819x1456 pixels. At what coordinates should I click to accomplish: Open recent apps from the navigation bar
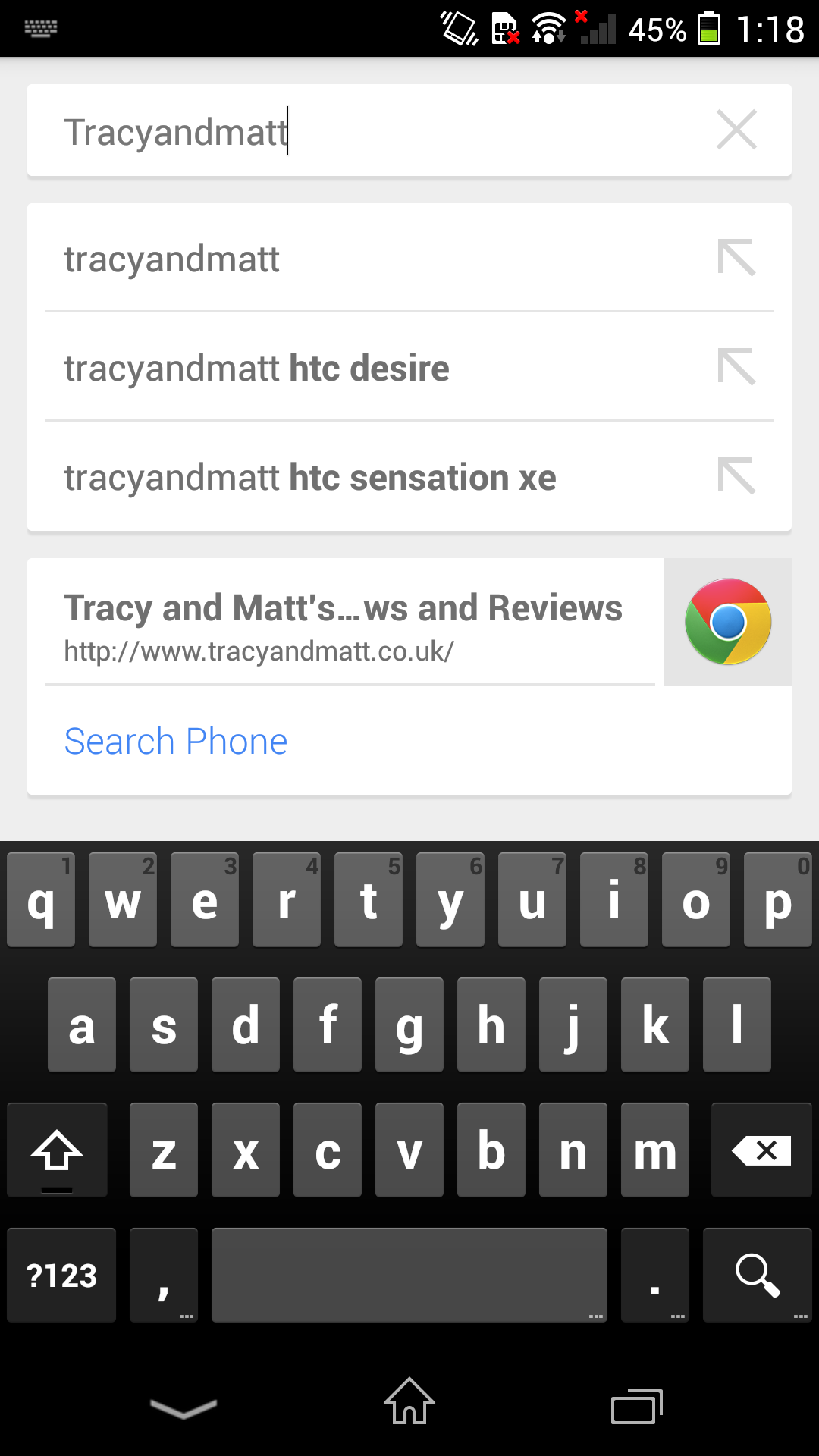pyautogui.click(x=637, y=1407)
